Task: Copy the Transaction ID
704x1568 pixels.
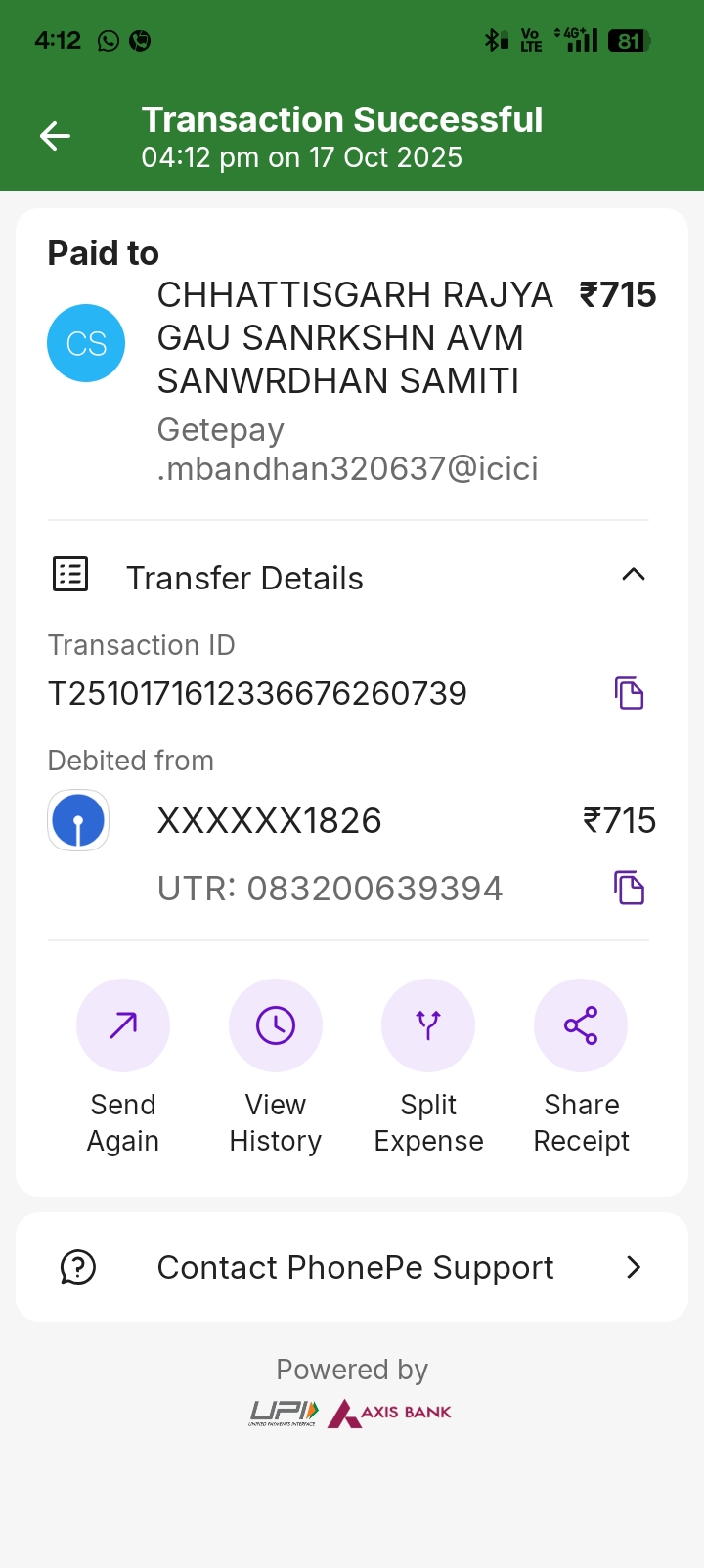Action: click(629, 693)
